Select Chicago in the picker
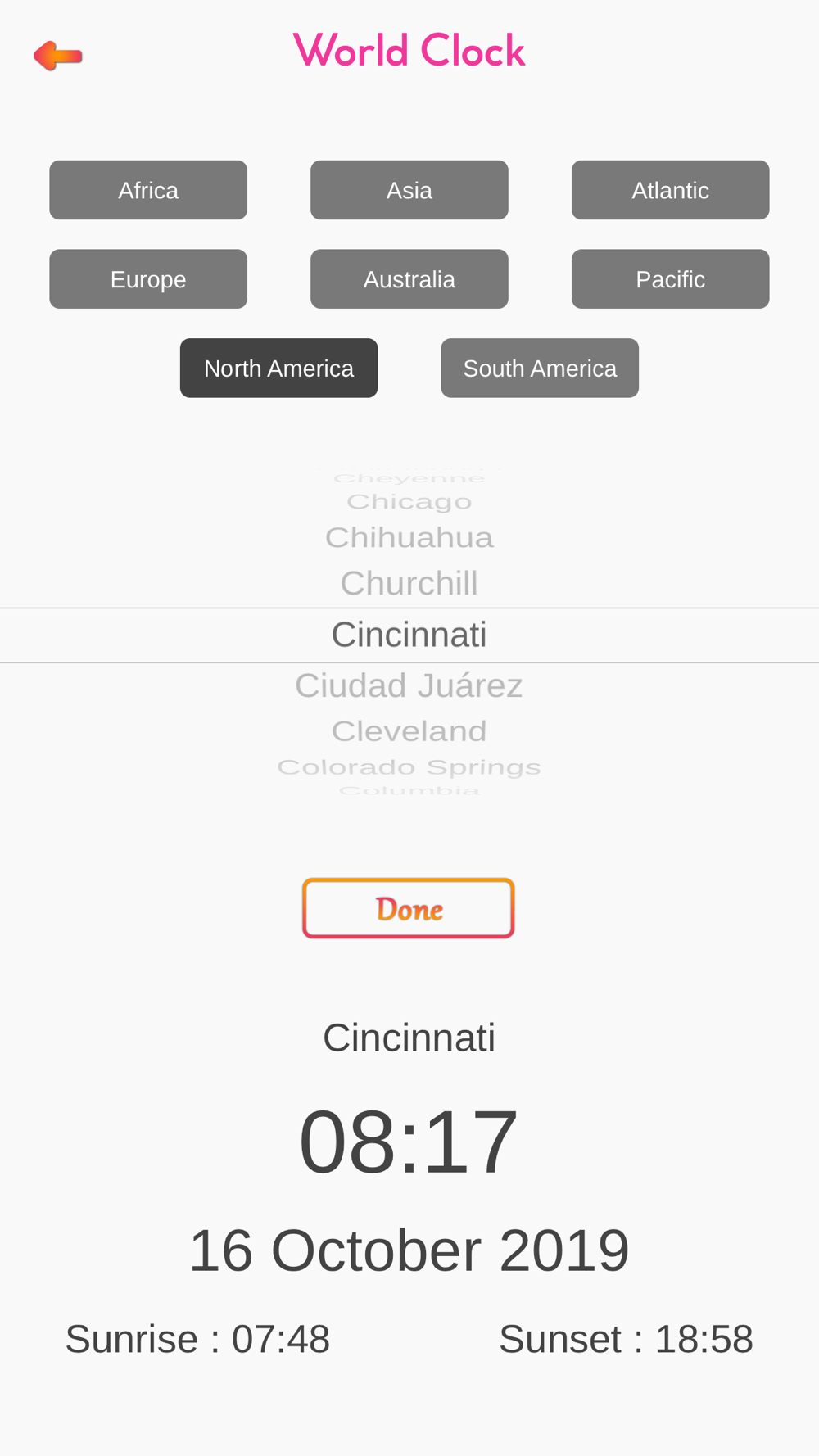The image size is (819, 1456). tap(409, 501)
